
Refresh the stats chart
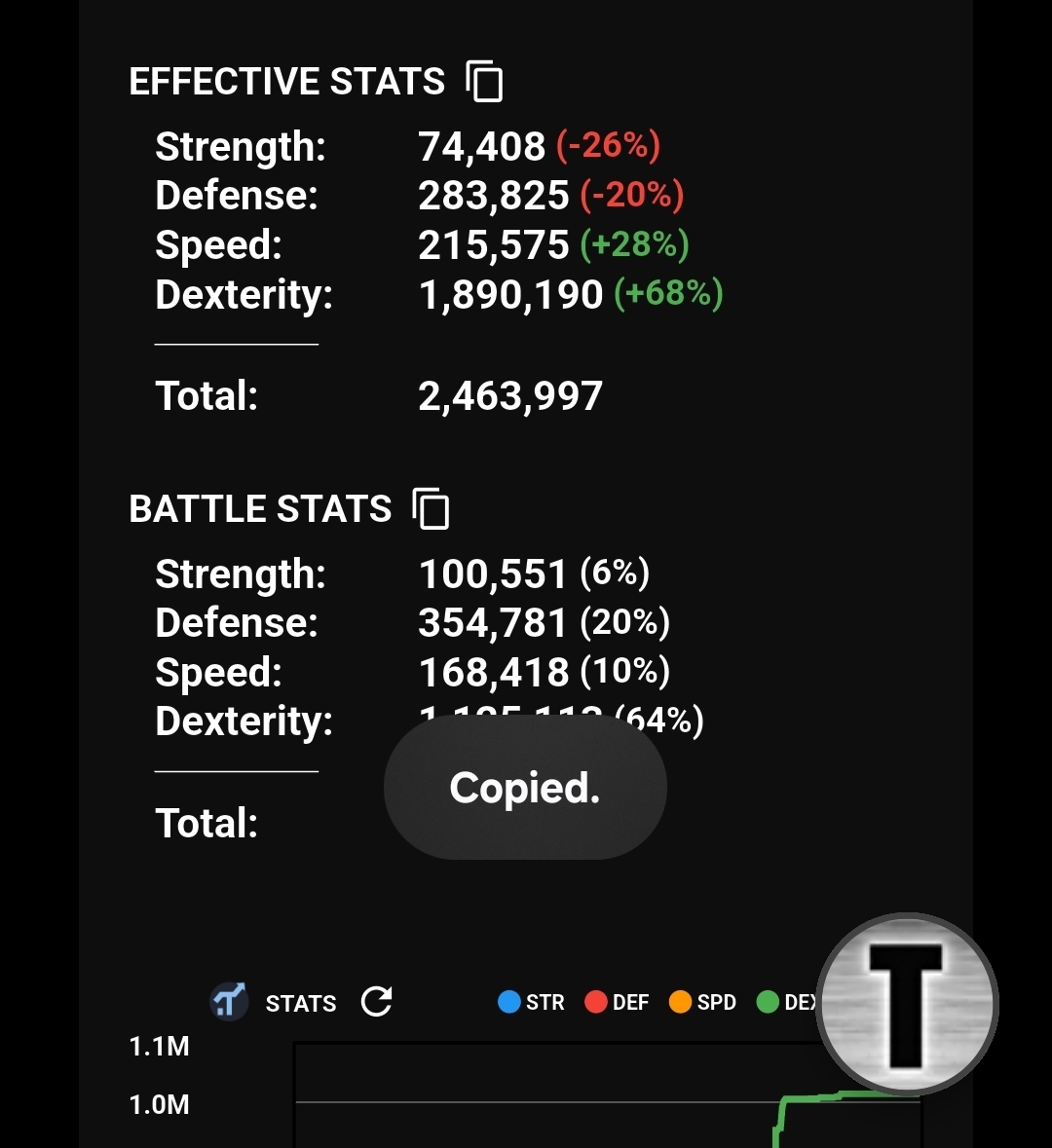pos(377,1002)
